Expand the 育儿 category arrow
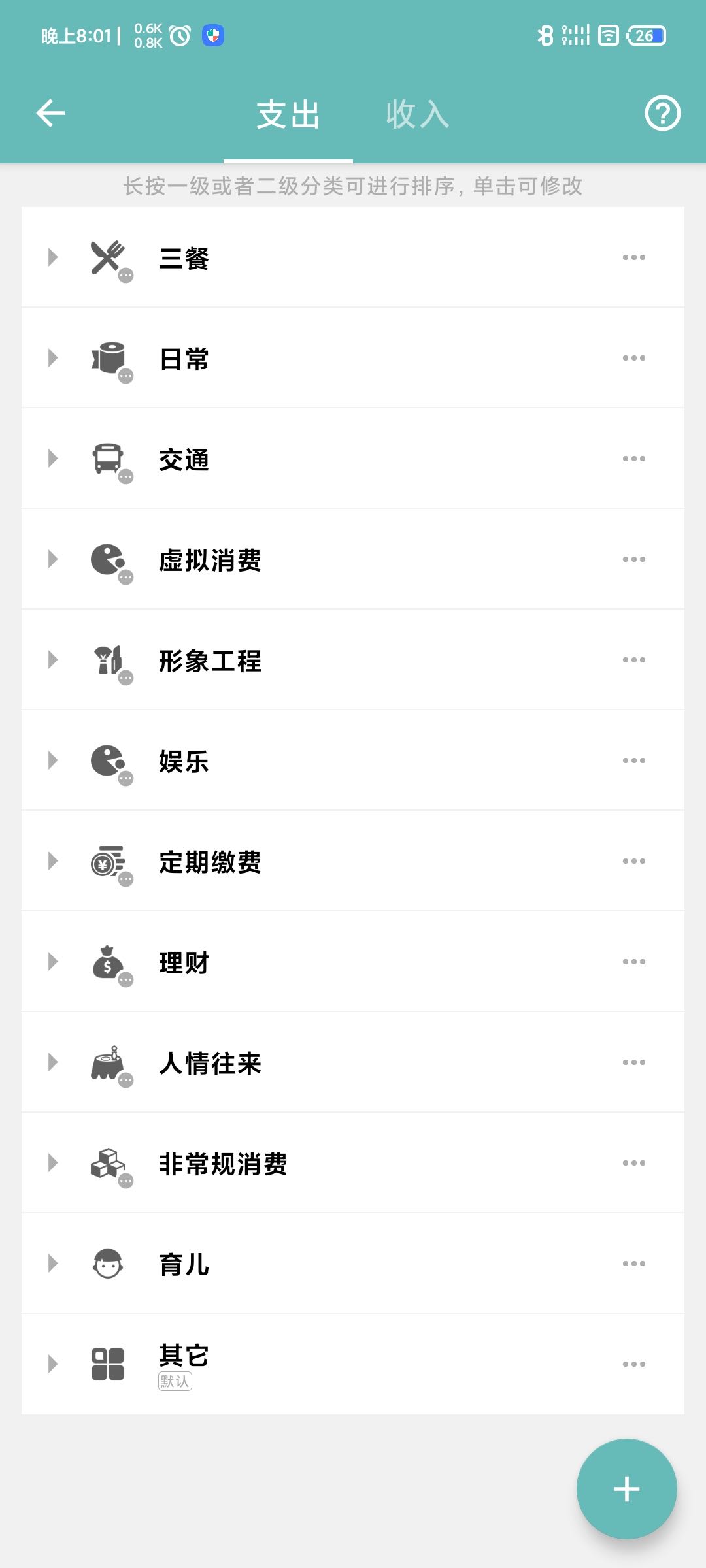Viewport: 706px width, 1568px height. click(53, 1264)
